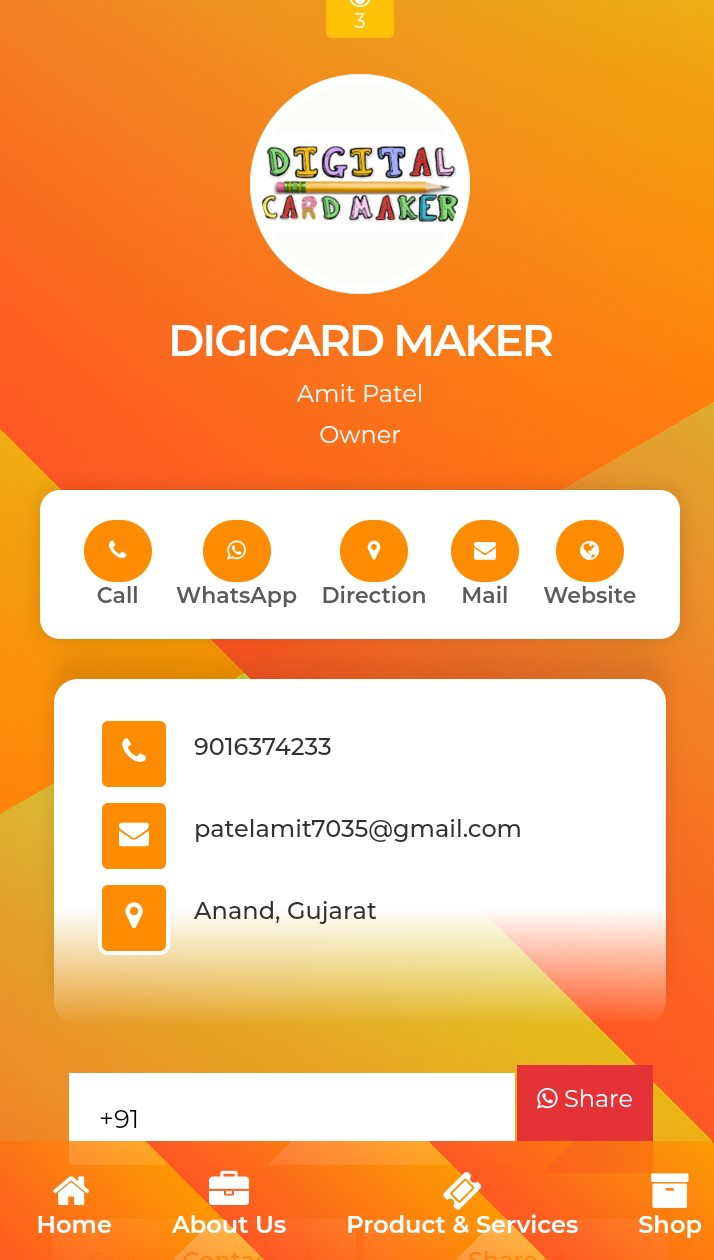Visit the Website quick action
The image size is (714, 1260).
pyautogui.click(x=590, y=551)
